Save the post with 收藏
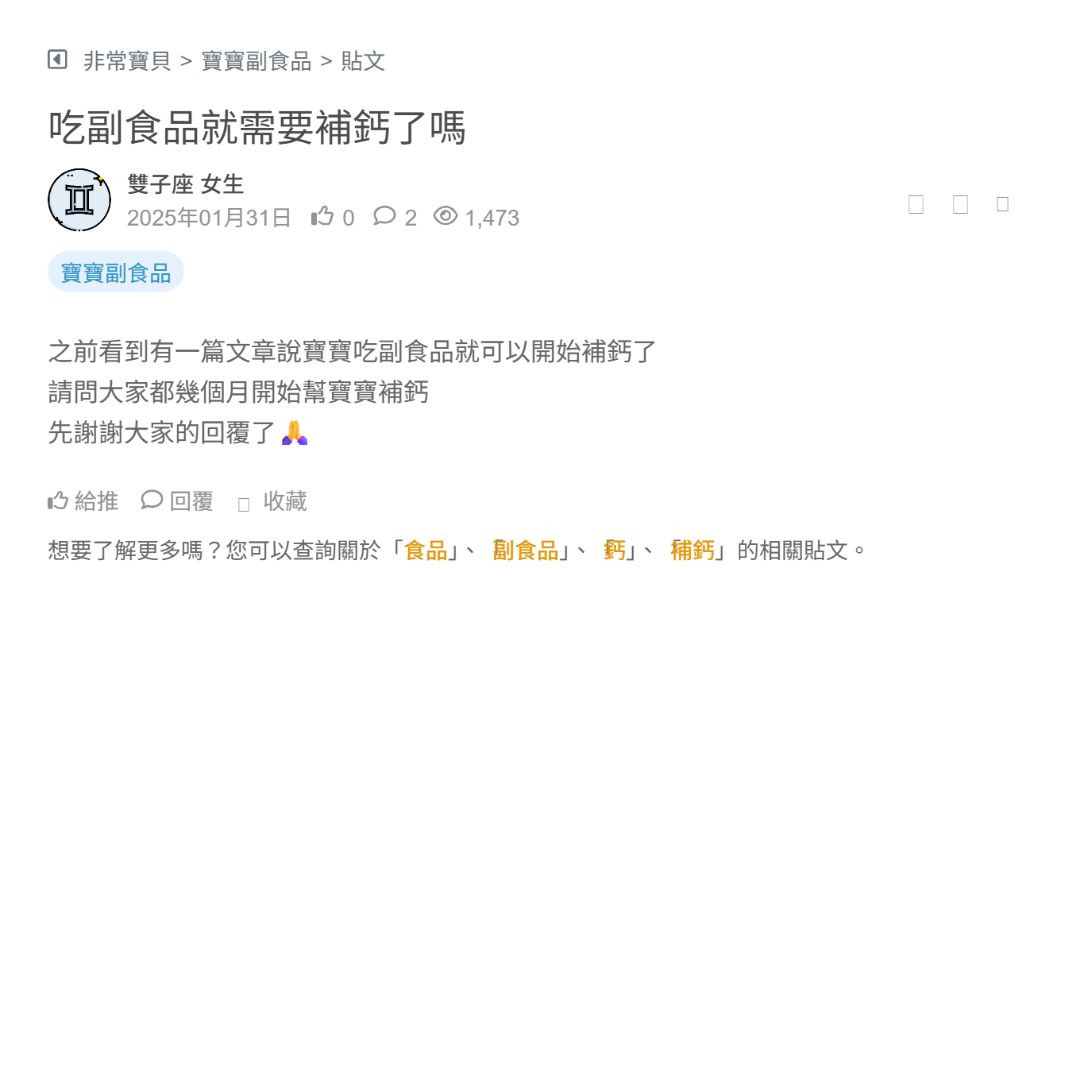Image resolution: width=1080 pixels, height=1080 pixels. click(274, 502)
